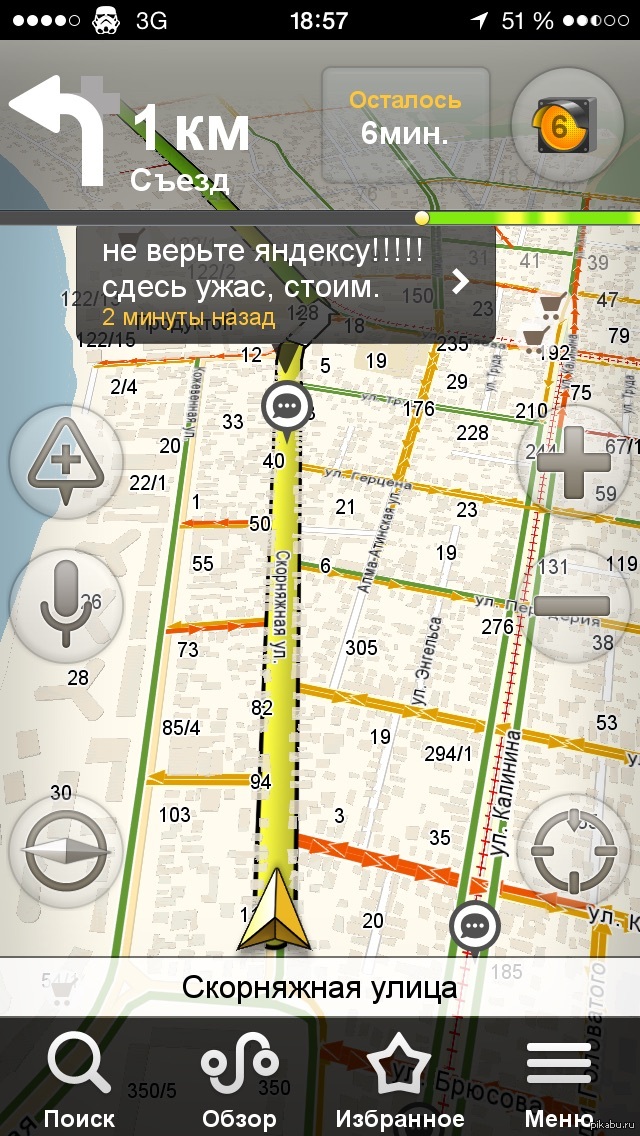Zoom in with the plus button
This screenshot has height=1136, width=640.
point(574,460)
